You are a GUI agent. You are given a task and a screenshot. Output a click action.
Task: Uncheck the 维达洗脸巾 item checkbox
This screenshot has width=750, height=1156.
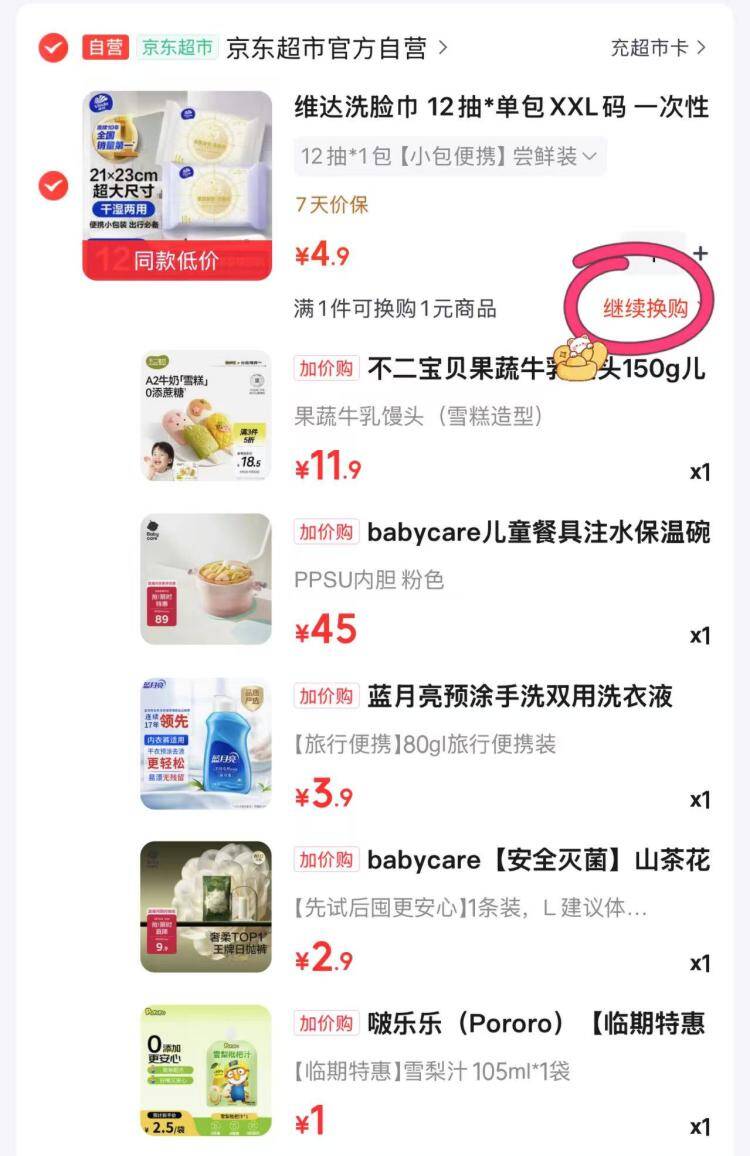(x=53, y=186)
